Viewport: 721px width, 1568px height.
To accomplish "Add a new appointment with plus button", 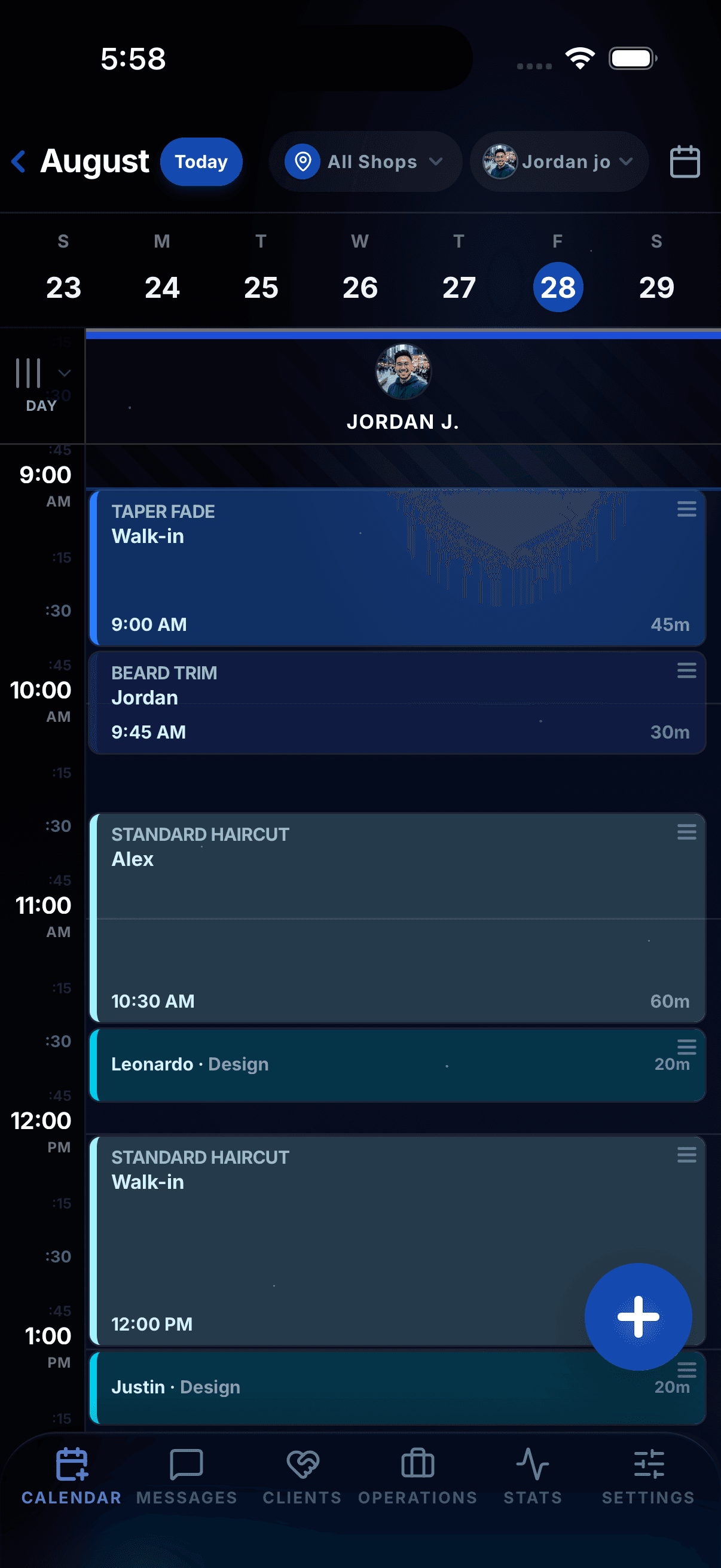I will [x=638, y=1316].
